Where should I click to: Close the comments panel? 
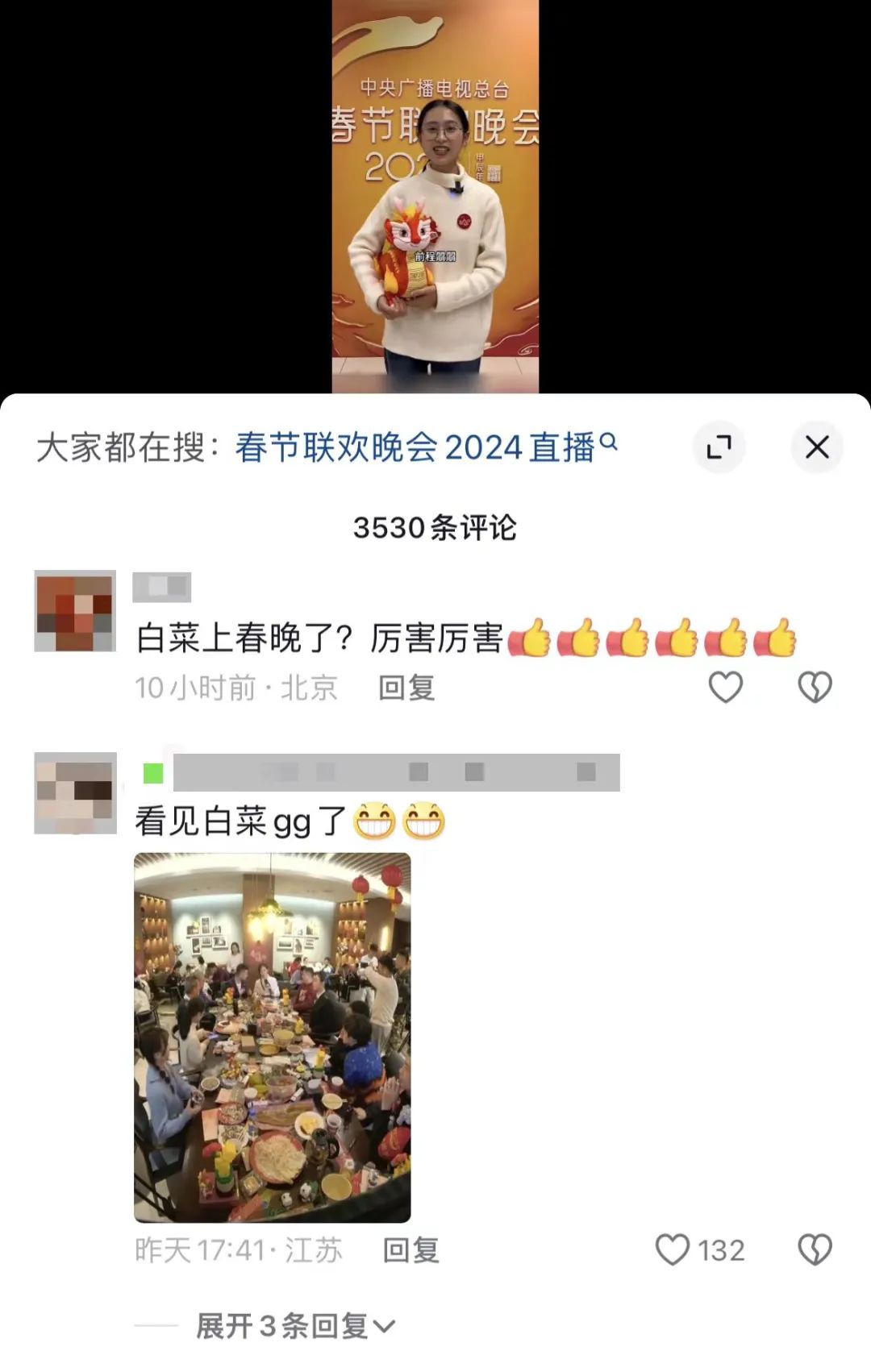coord(817,447)
